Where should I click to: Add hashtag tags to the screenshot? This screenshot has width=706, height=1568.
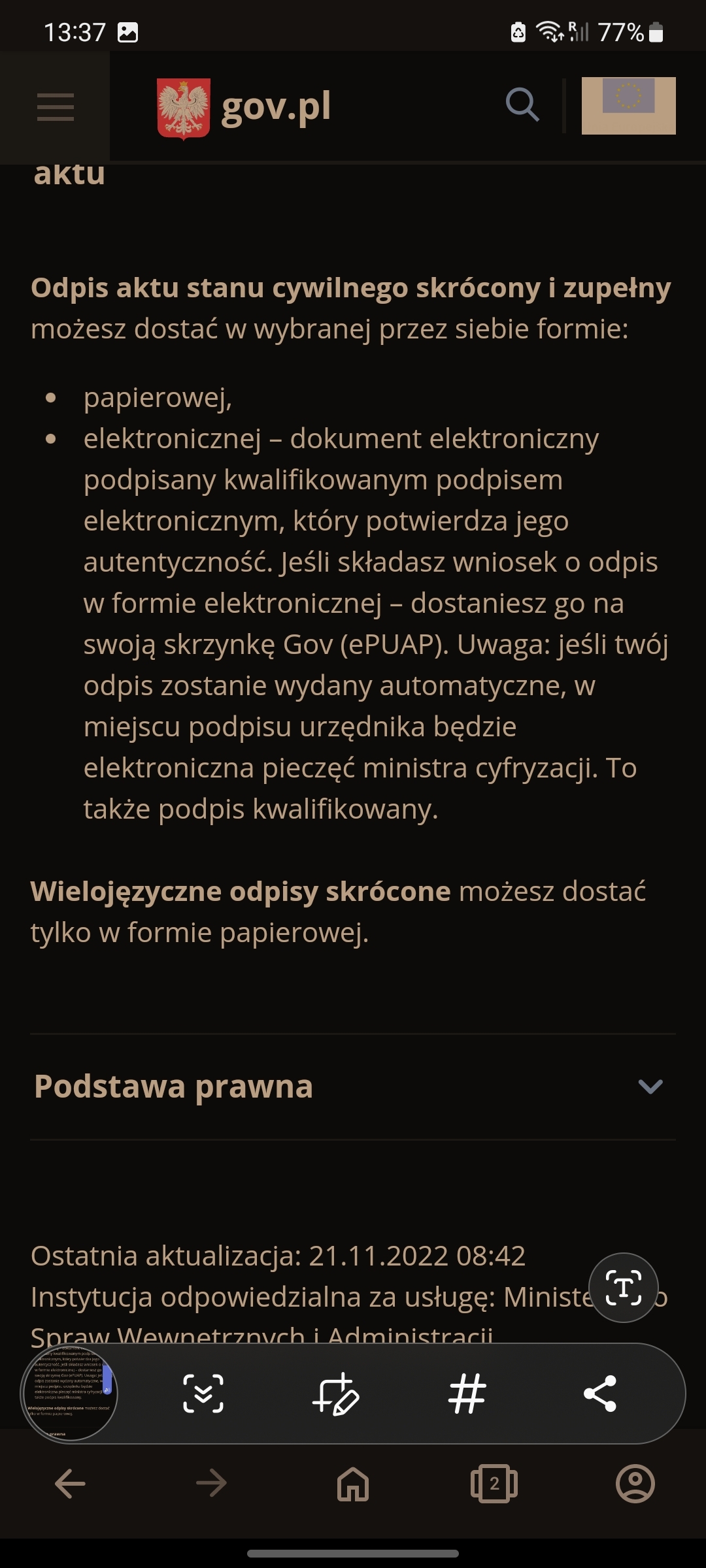(467, 1394)
